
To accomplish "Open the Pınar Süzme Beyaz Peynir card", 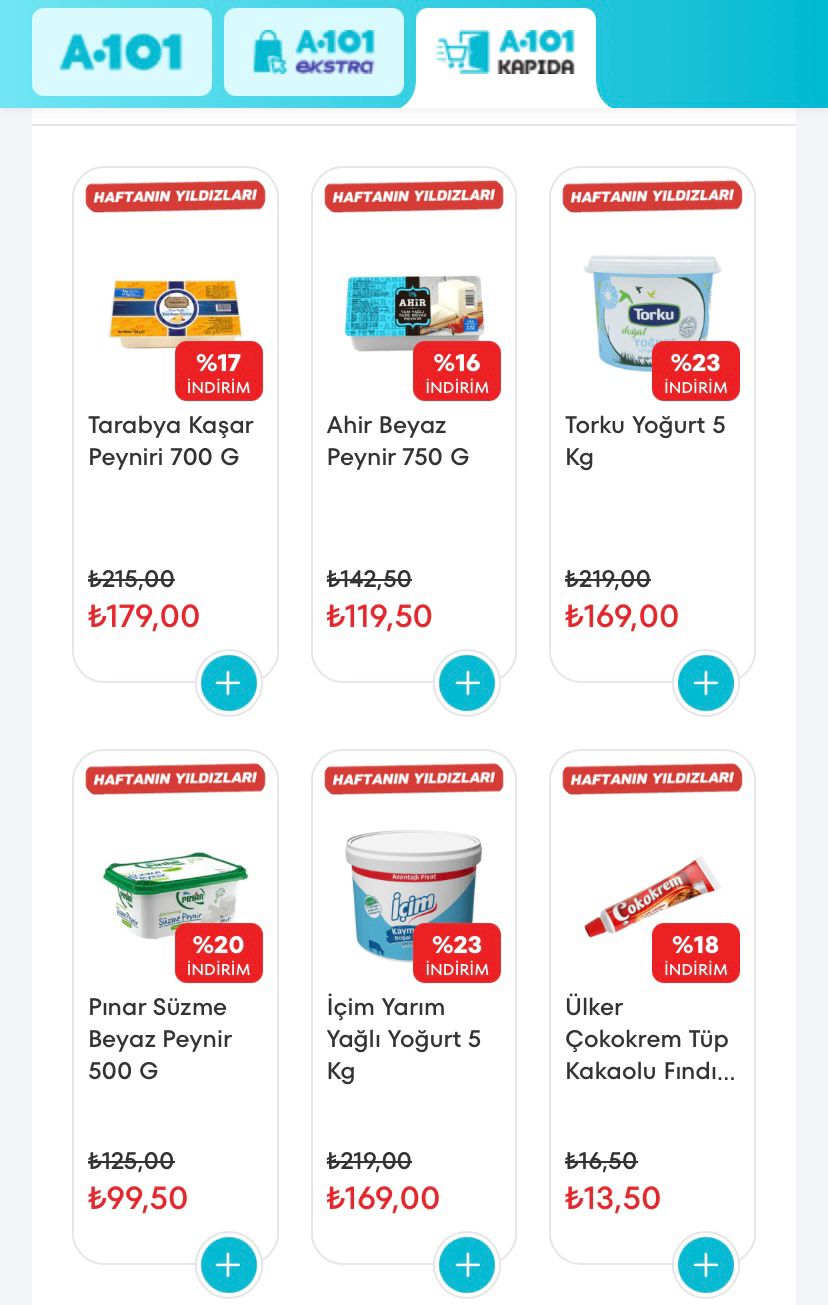I will [160, 1038].
